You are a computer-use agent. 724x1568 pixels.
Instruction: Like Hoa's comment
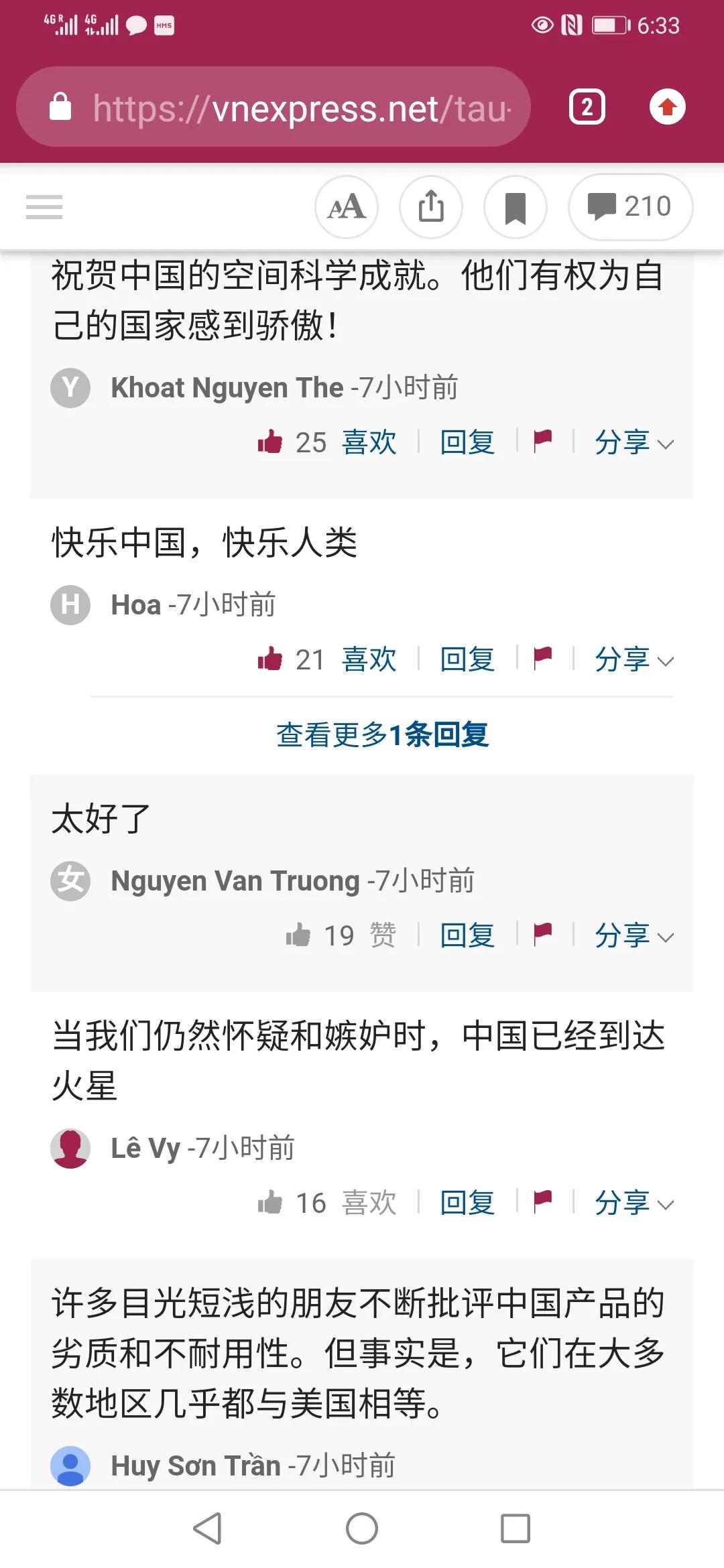368,659
